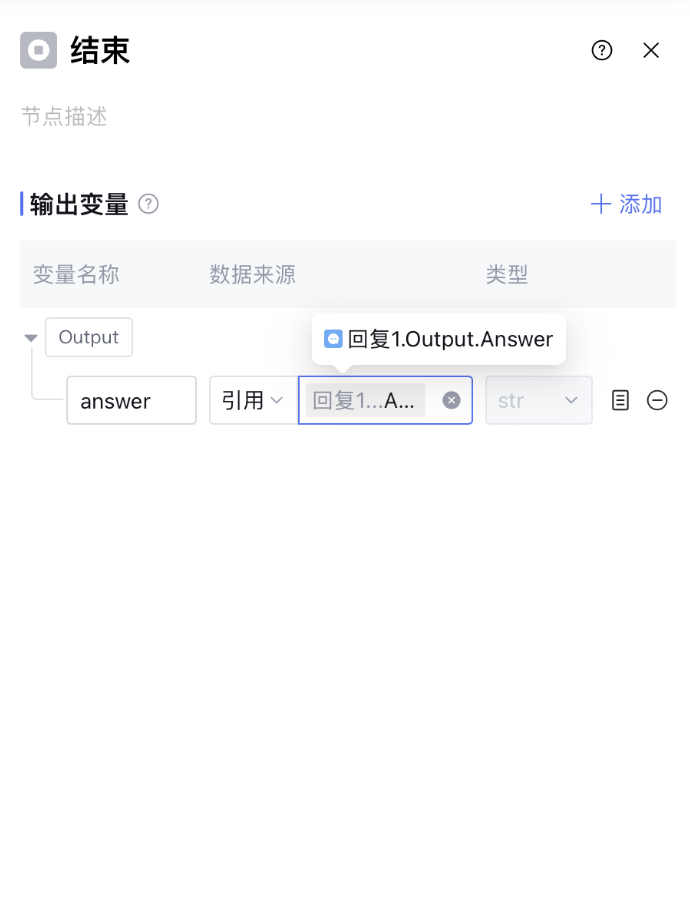Add a new output variable with 添加

[x=627, y=204]
